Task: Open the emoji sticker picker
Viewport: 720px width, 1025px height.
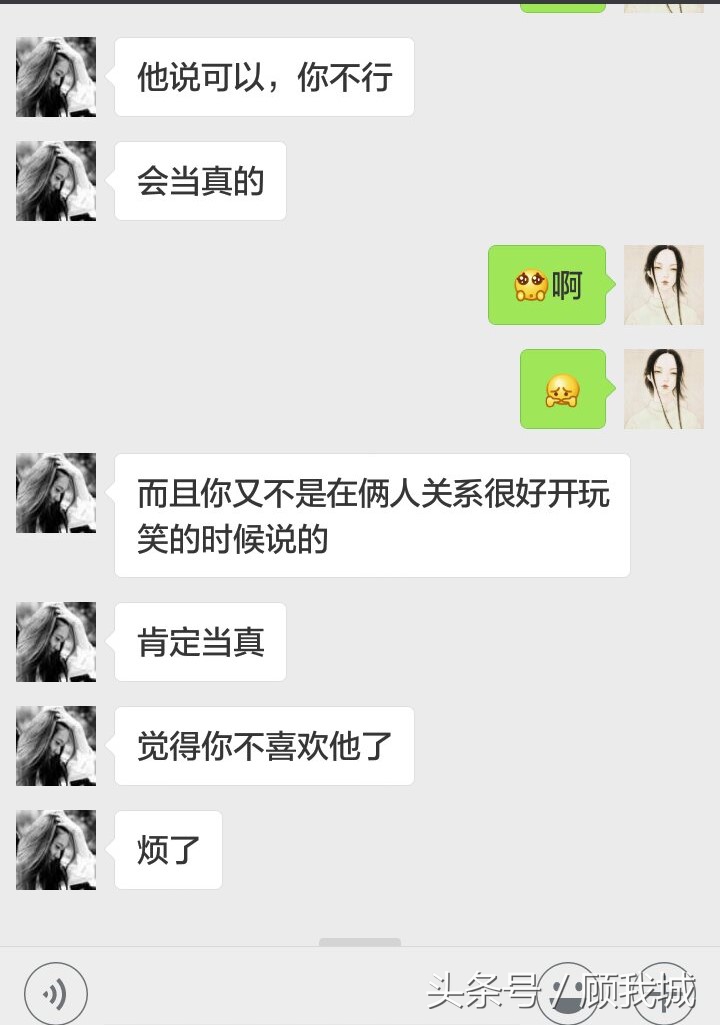Action: pyautogui.click(x=570, y=993)
